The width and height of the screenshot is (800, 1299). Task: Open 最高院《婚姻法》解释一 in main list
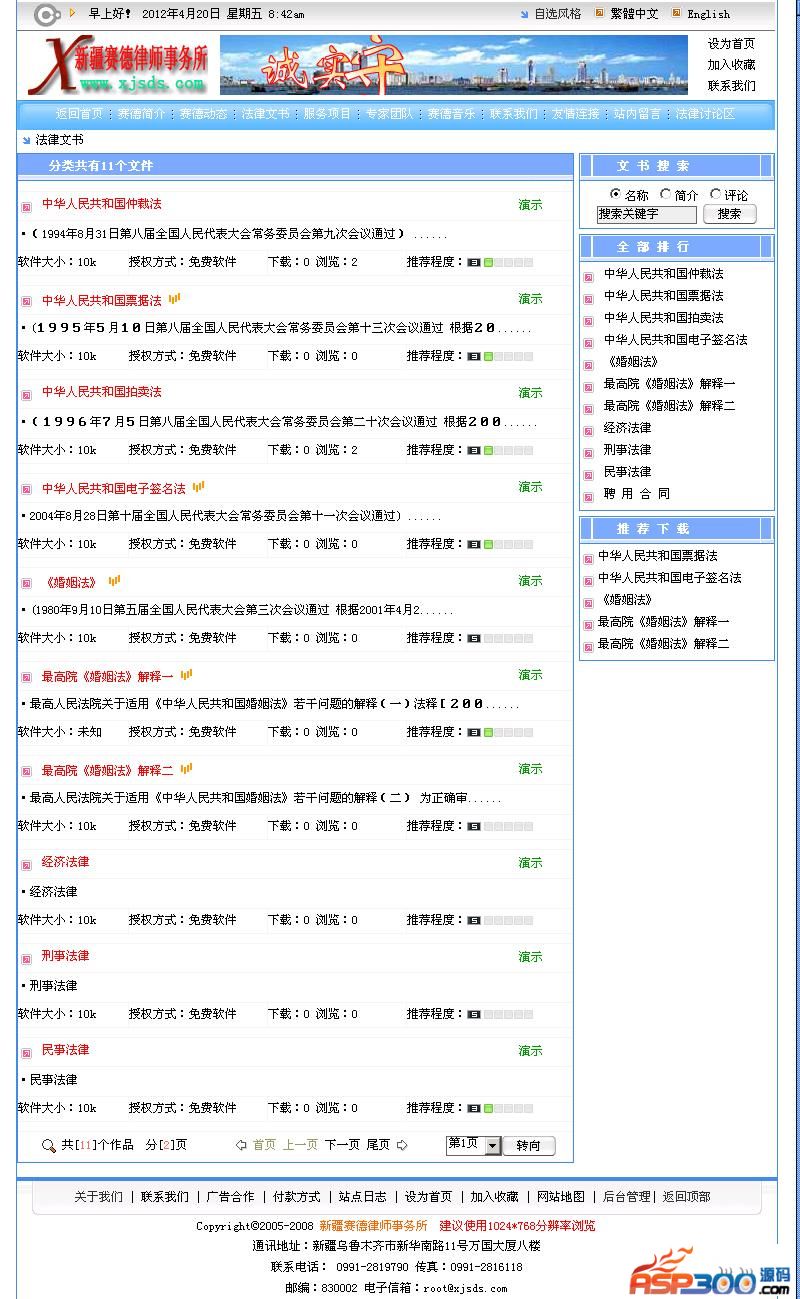point(107,677)
